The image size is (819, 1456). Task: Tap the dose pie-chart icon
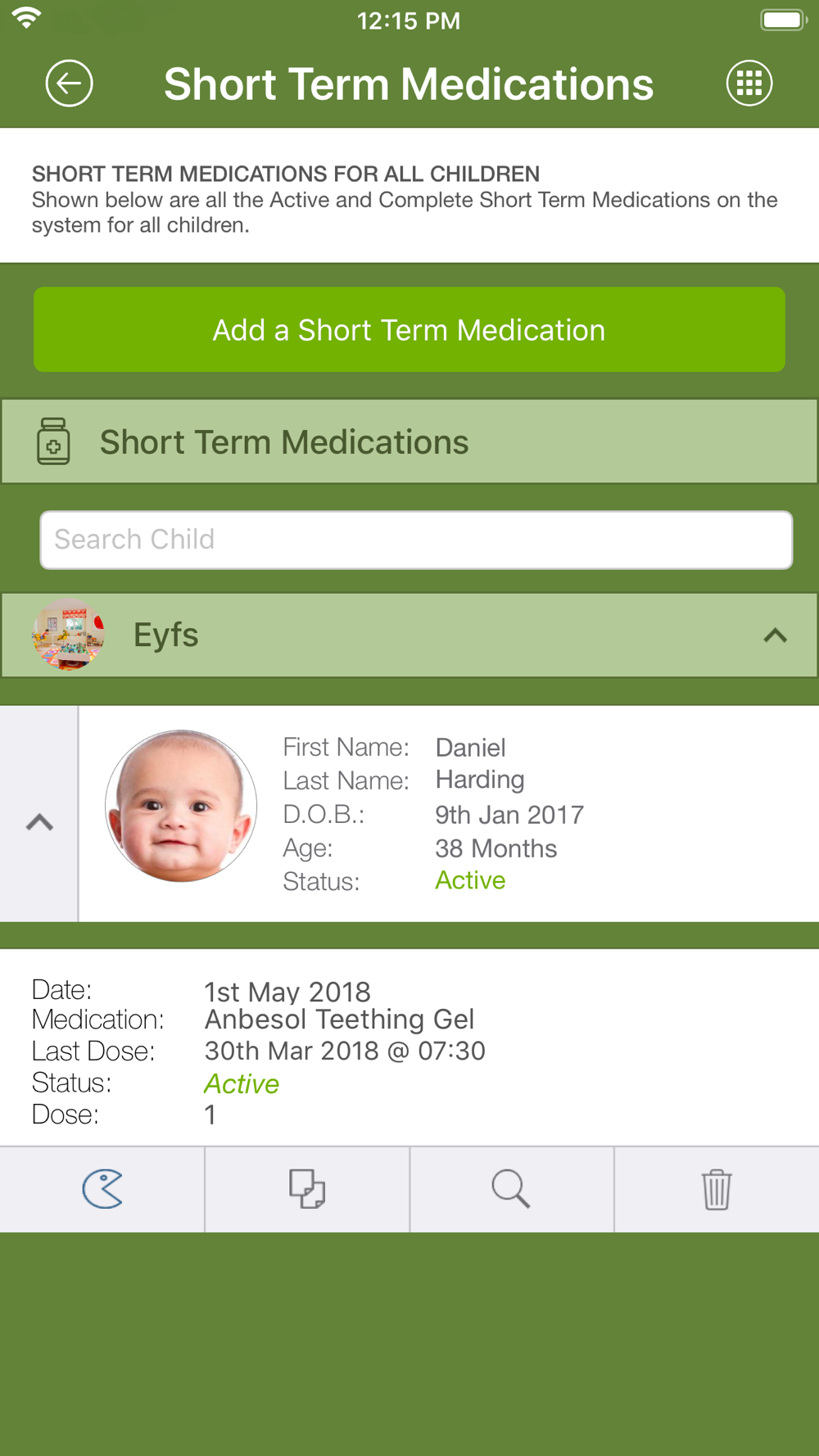(x=102, y=1189)
